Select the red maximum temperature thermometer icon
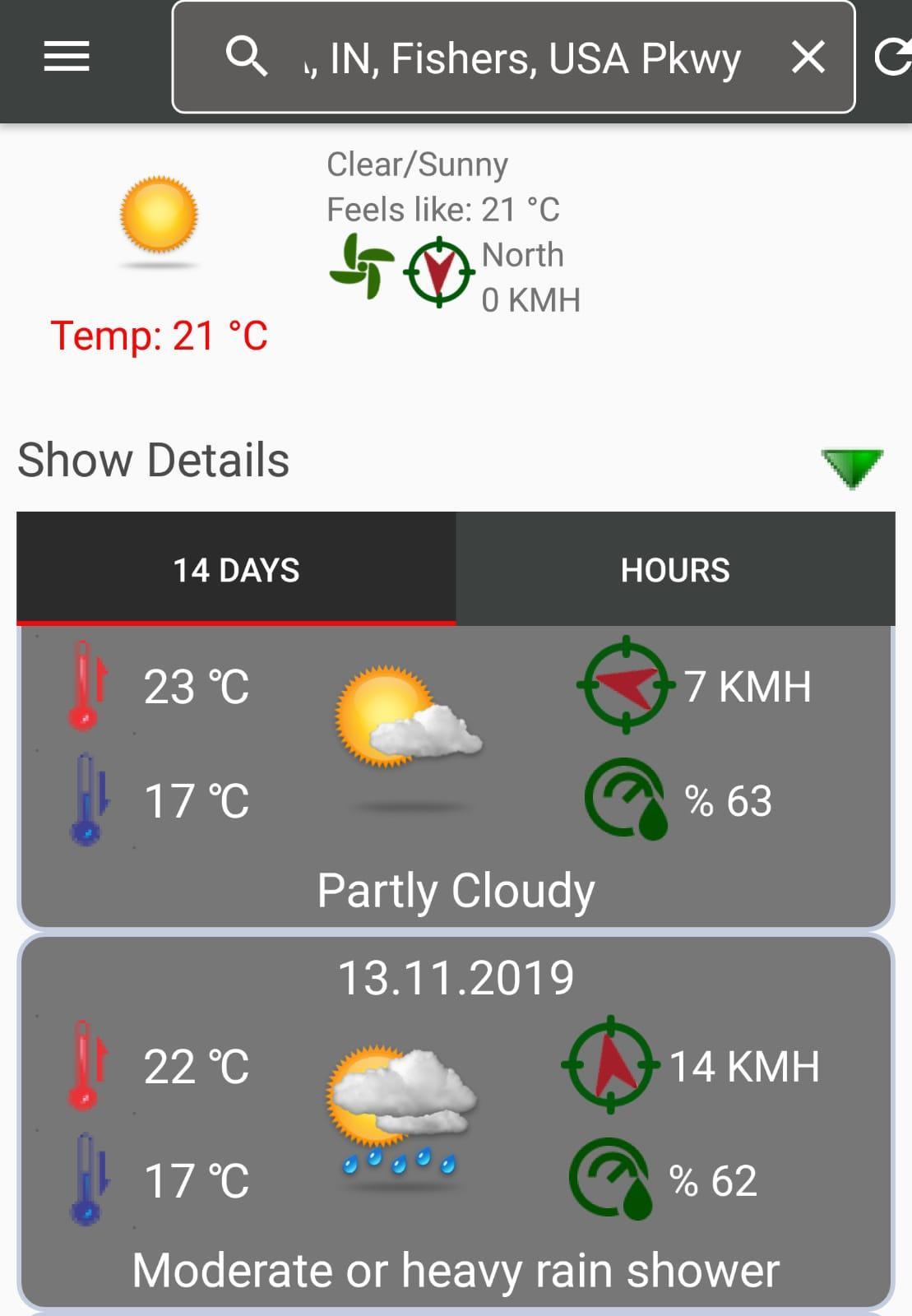Viewport: 912px width, 1316px height. 85,689
